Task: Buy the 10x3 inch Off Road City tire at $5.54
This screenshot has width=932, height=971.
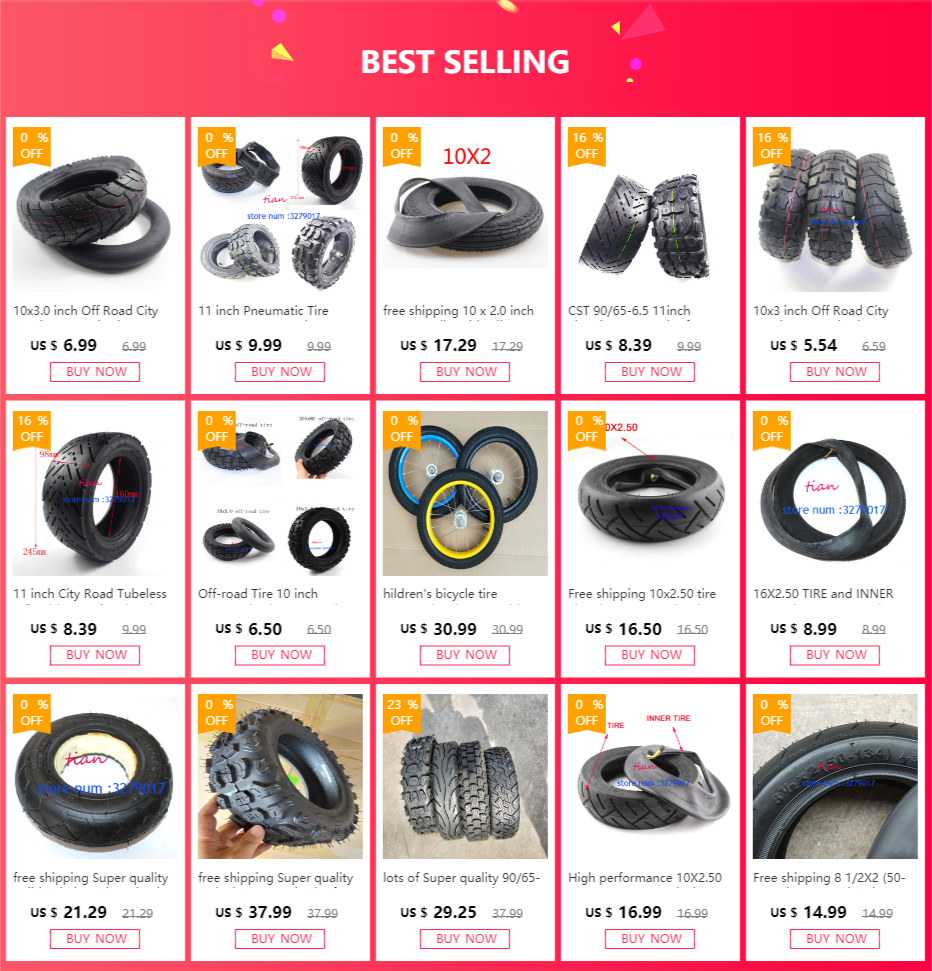Action: pos(835,372)
